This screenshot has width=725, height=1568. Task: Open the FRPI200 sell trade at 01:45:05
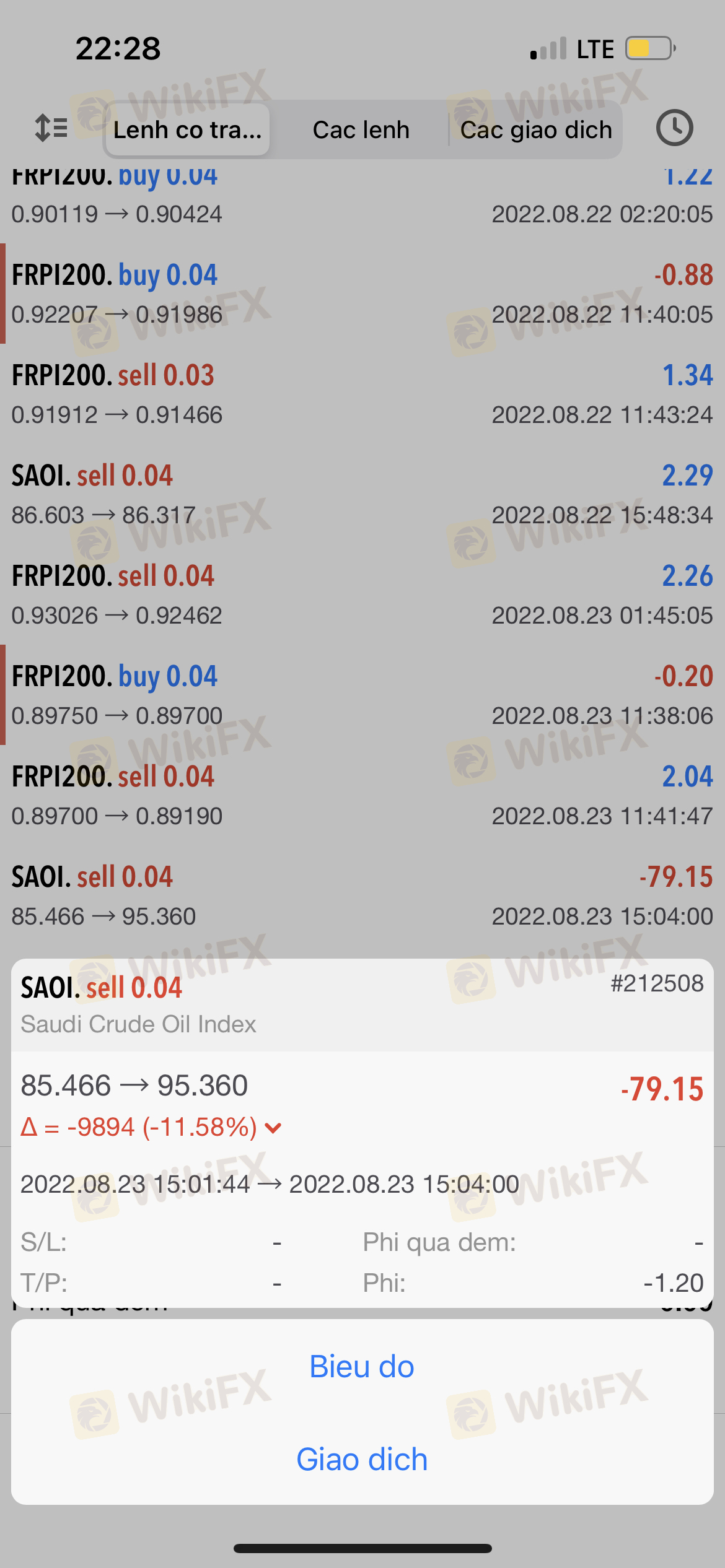coord(362,595)
